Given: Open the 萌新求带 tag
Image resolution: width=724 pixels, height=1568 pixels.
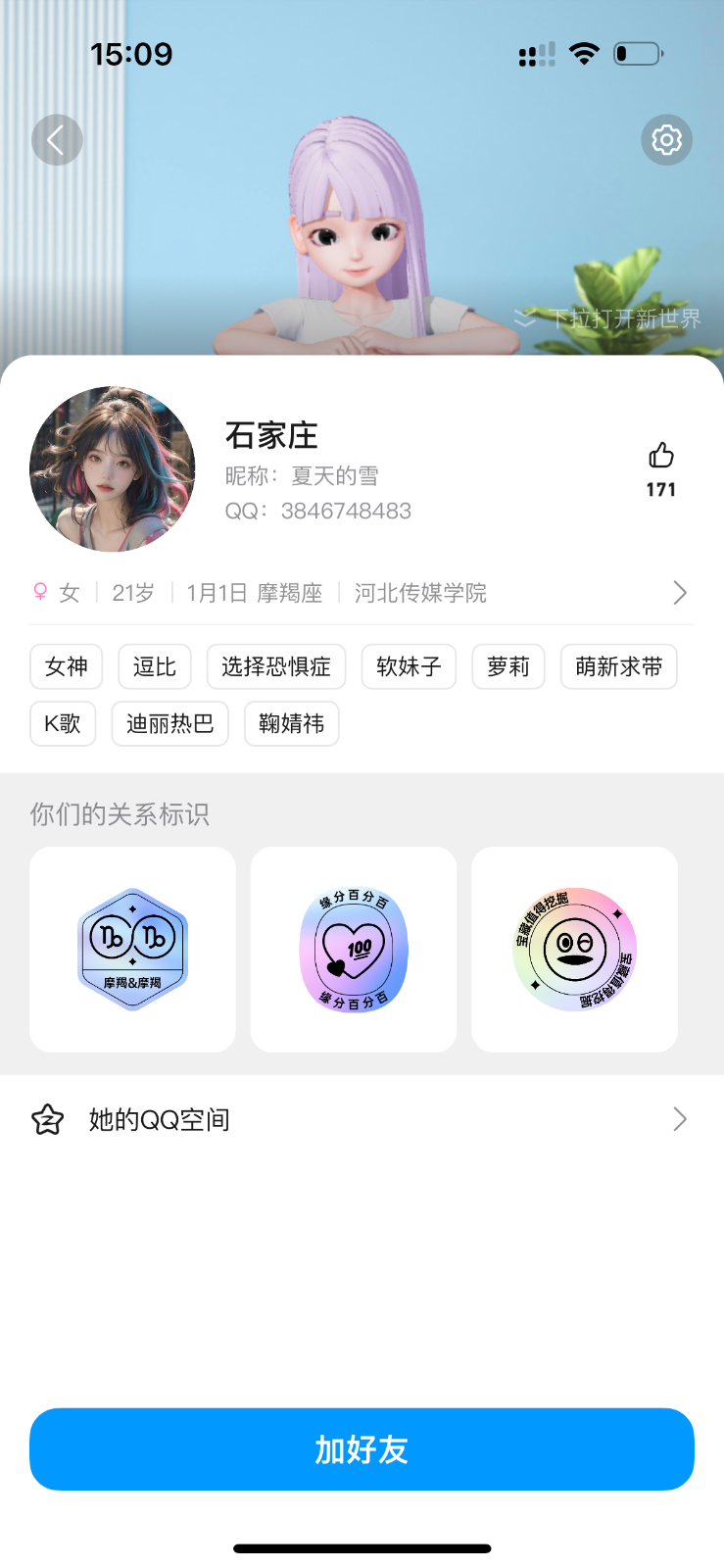Looking at the screenshot, I should (618, 667).
